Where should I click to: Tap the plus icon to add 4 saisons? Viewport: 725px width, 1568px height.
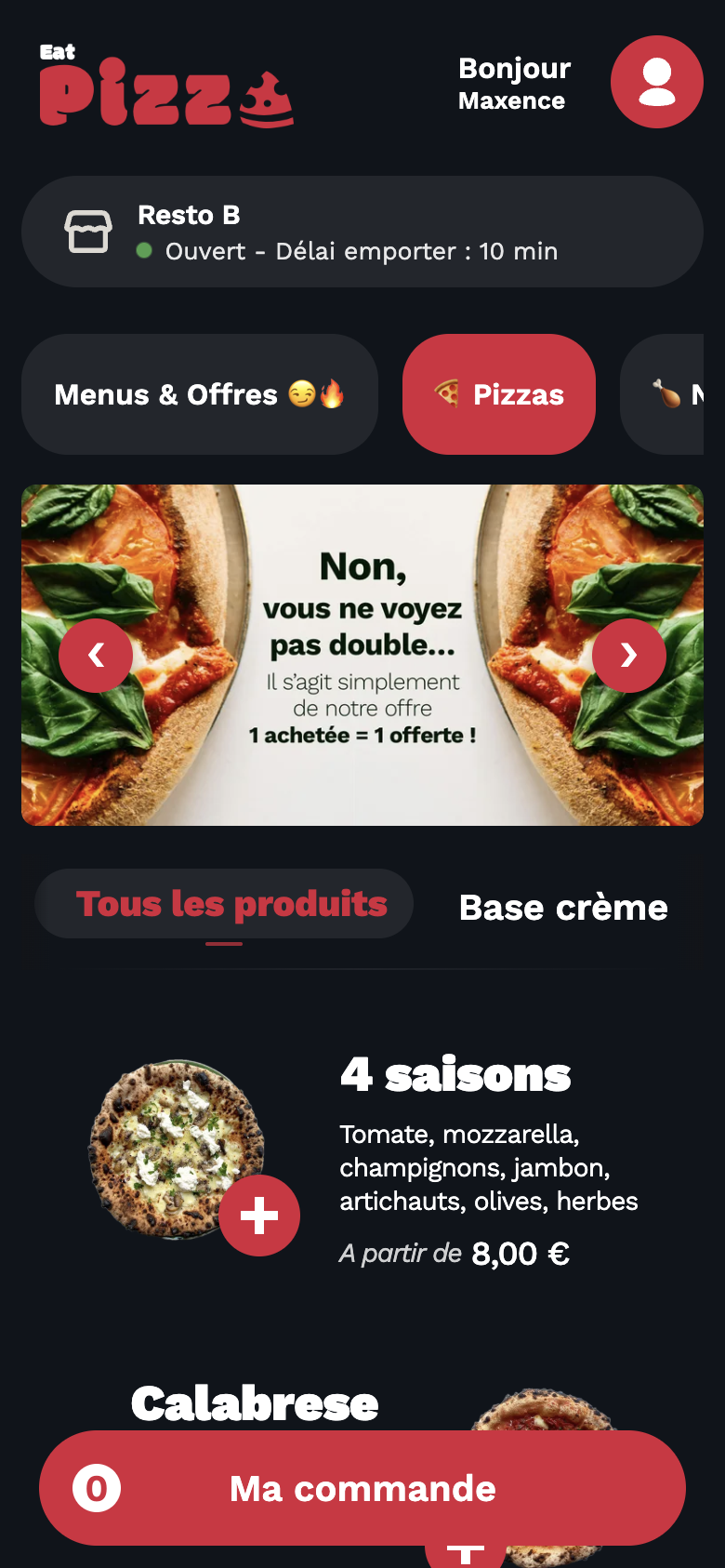(260, 1215)
